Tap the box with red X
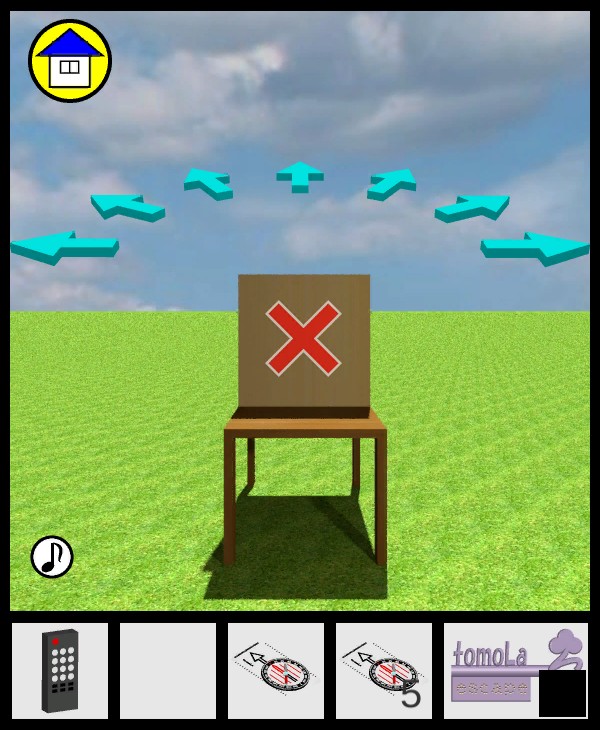600x730 pixels. [x=304, y=340]
